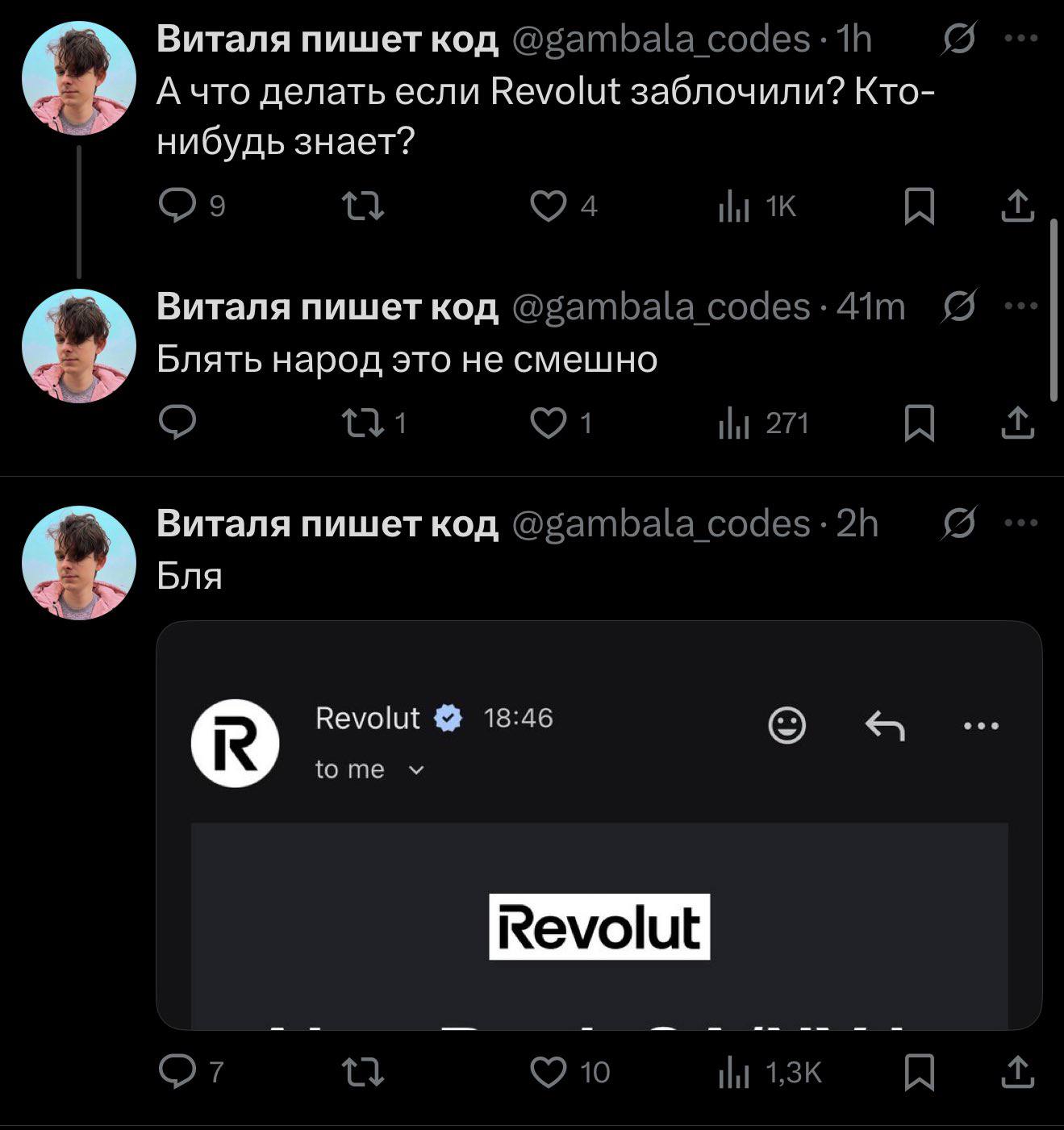Like the "Бля" tweet with Revolut email
Viewport: 1064px width, 1130px height.
coord(549,1072)
